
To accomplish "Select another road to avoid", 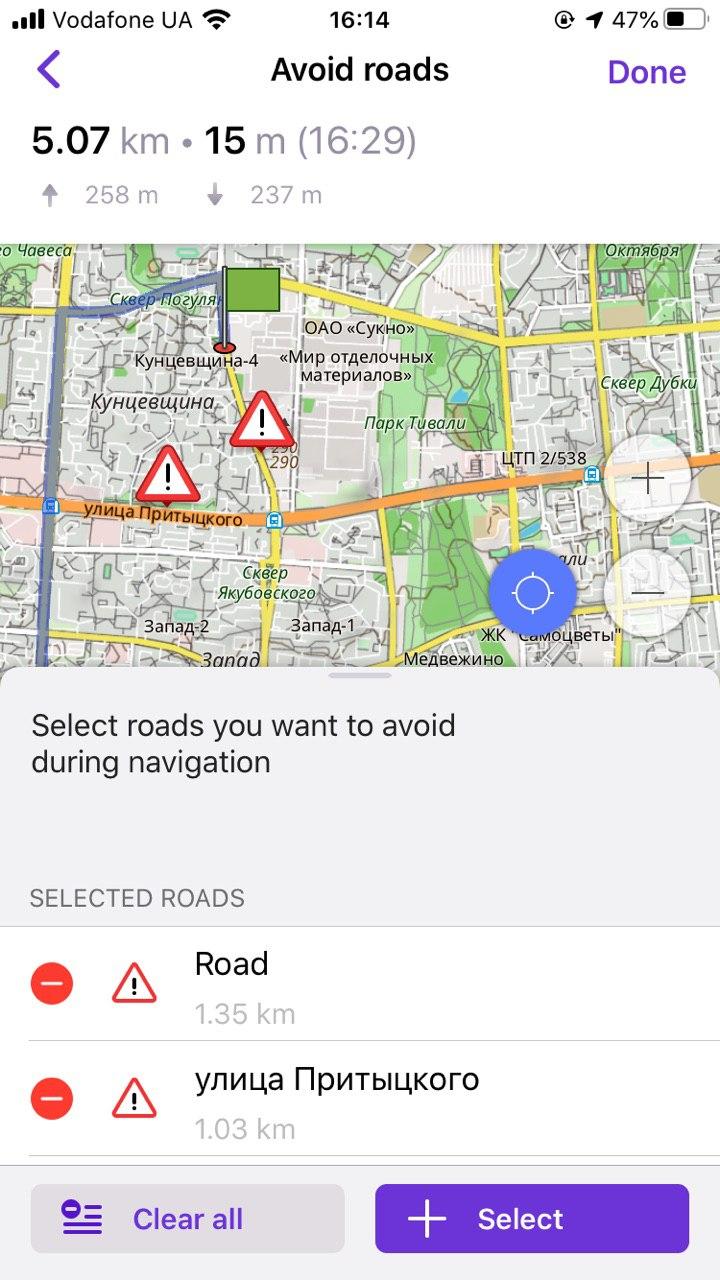I will tap(531, 1219).
